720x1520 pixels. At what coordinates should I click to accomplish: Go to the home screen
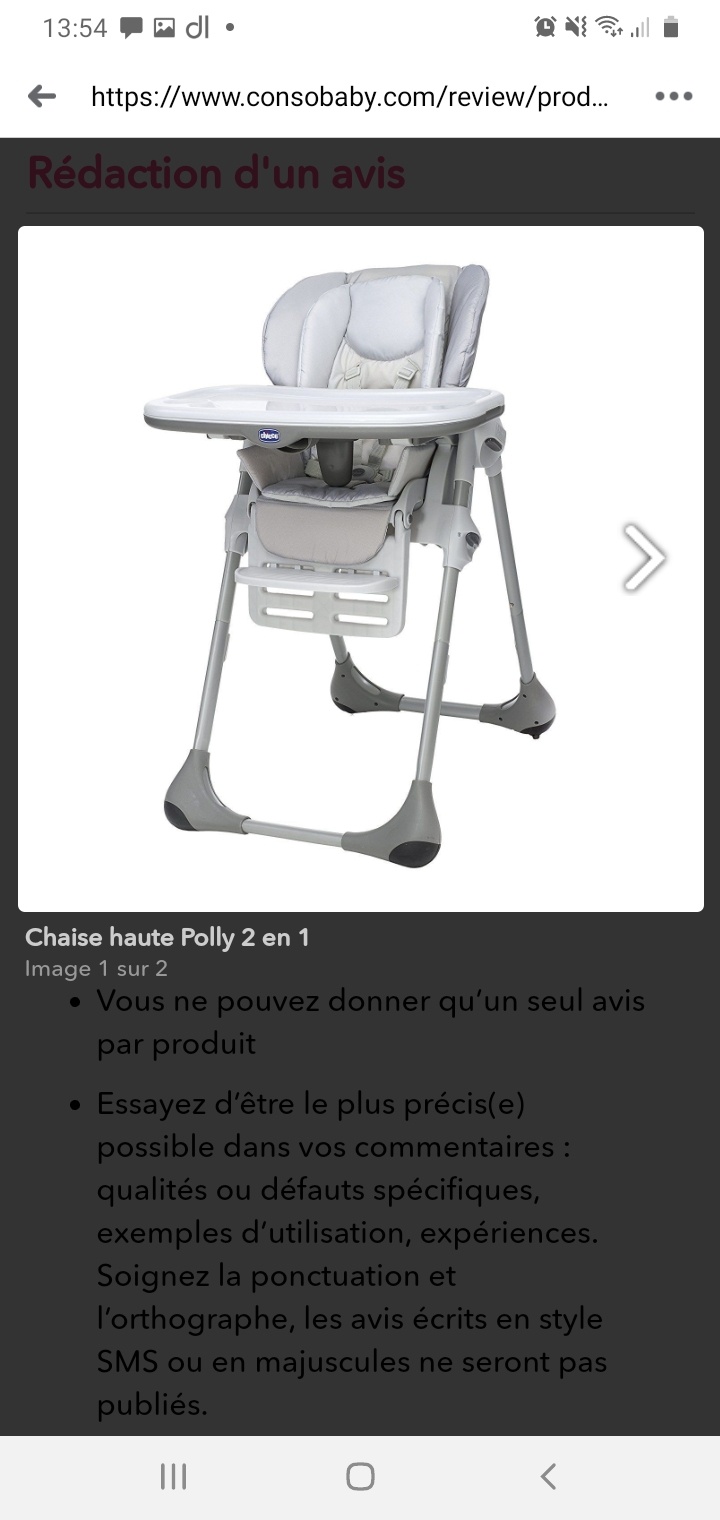[360, 1476]
